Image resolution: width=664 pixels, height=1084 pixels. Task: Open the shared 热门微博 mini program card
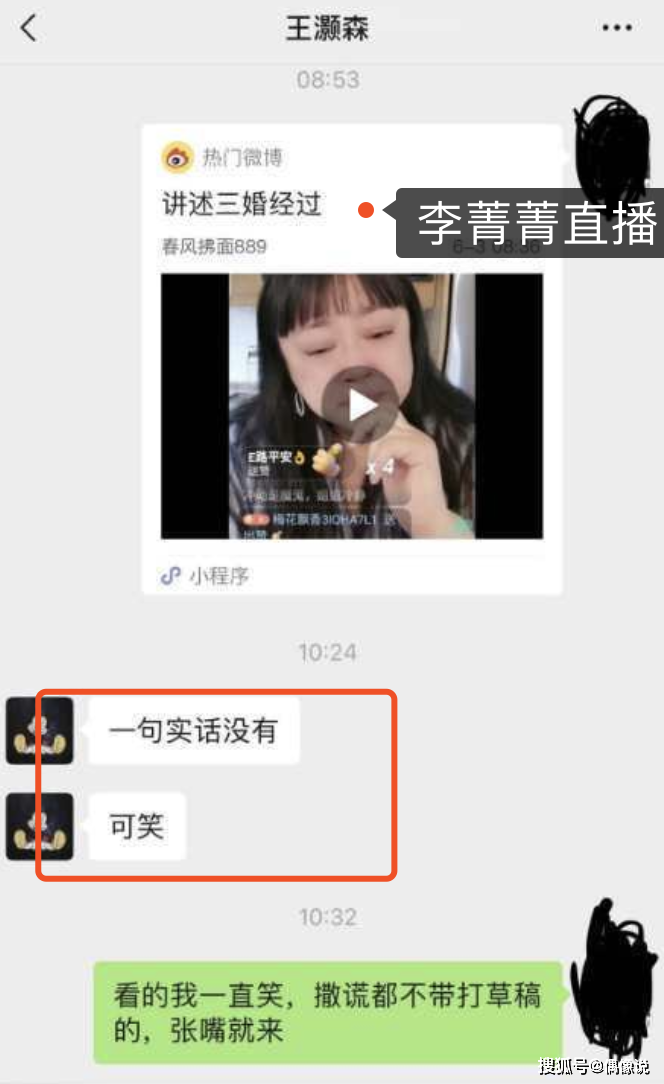351,360
